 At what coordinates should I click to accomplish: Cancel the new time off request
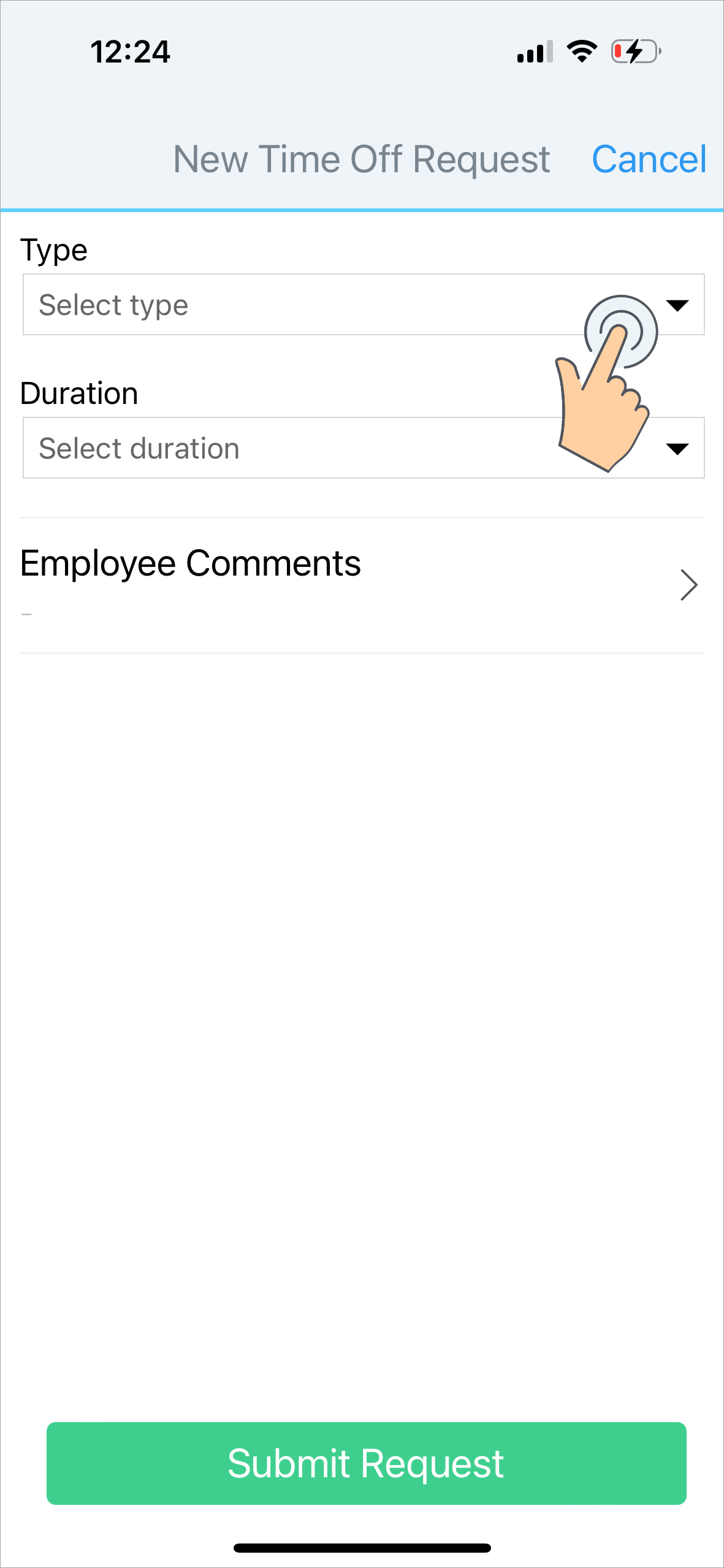point(649,159)
